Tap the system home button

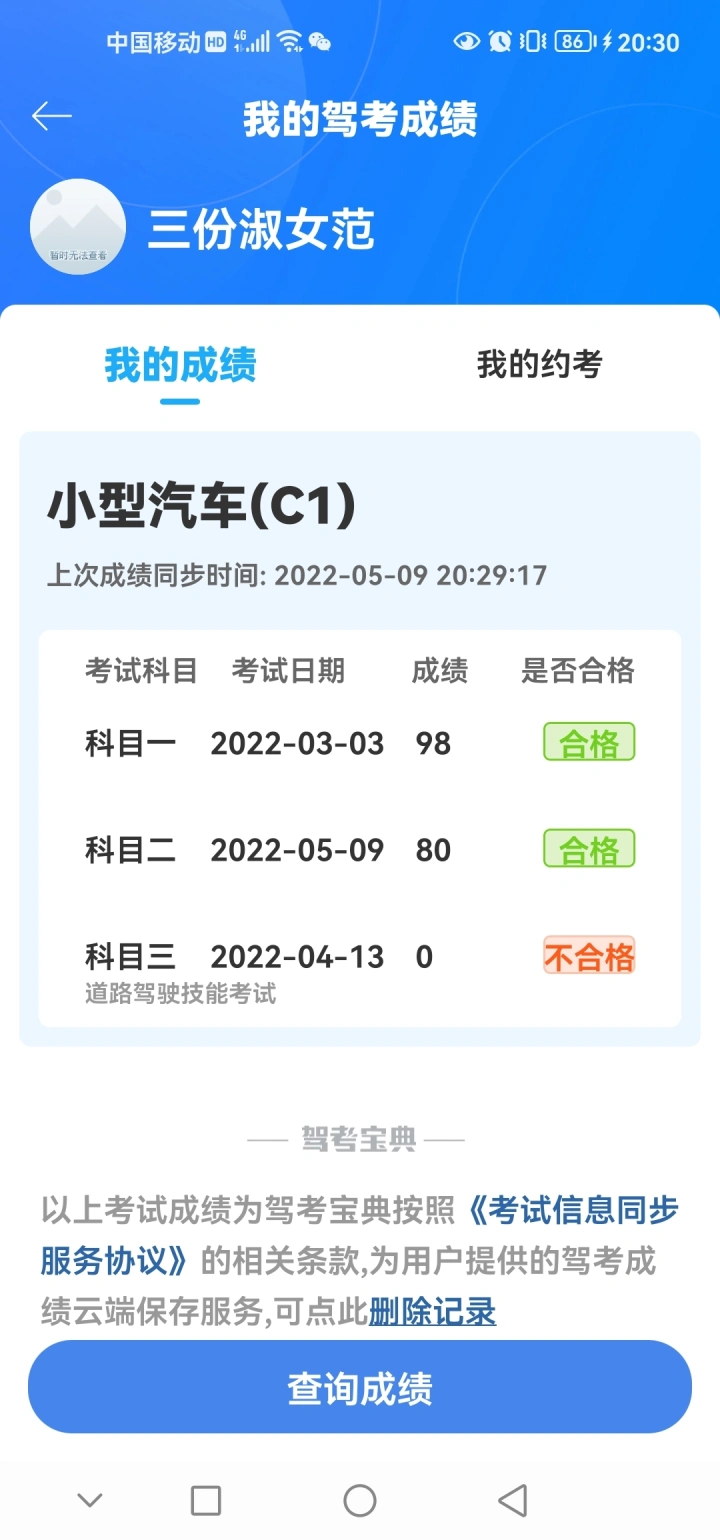point(360,1500)
